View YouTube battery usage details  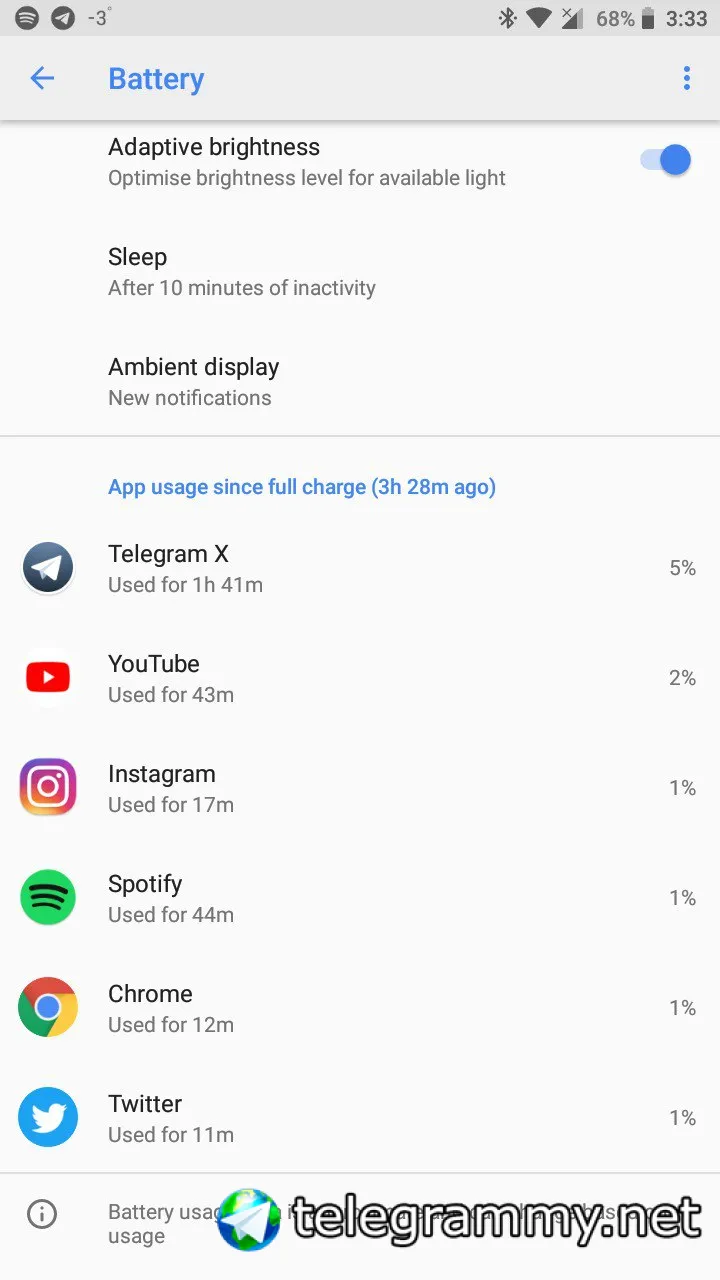click(x=360, y=678)
